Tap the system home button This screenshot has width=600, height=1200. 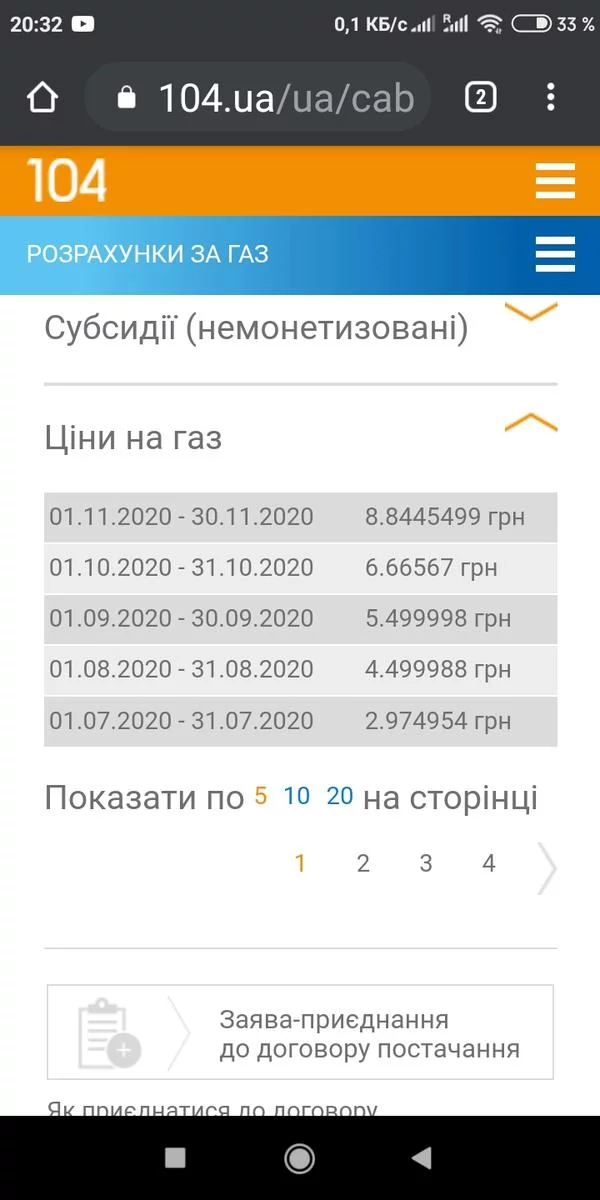click(300, 1157)
